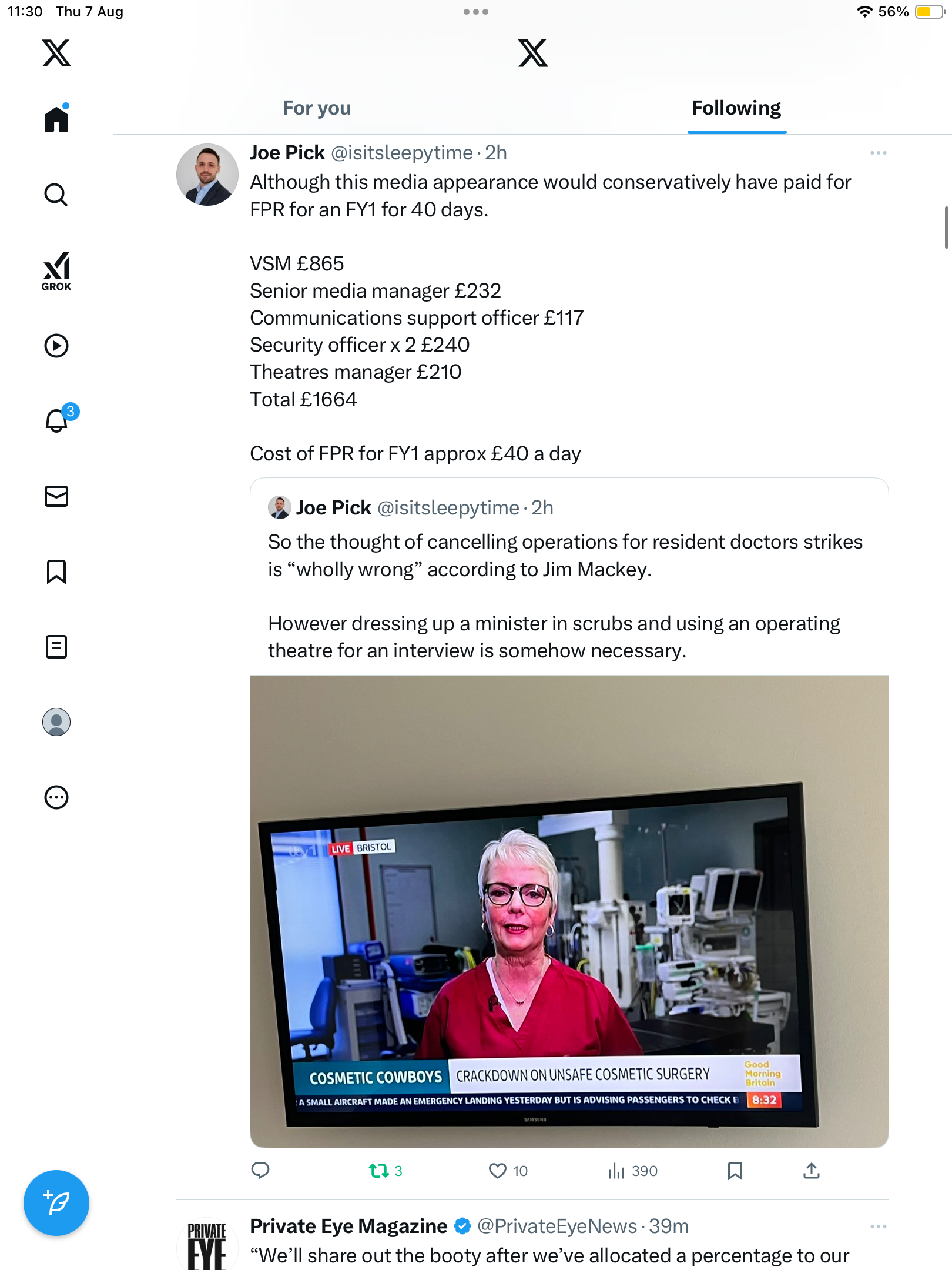Screen dimensions: 952x1270
Task: Expand the More menu in the sidebar
Action: pos(56,797)
